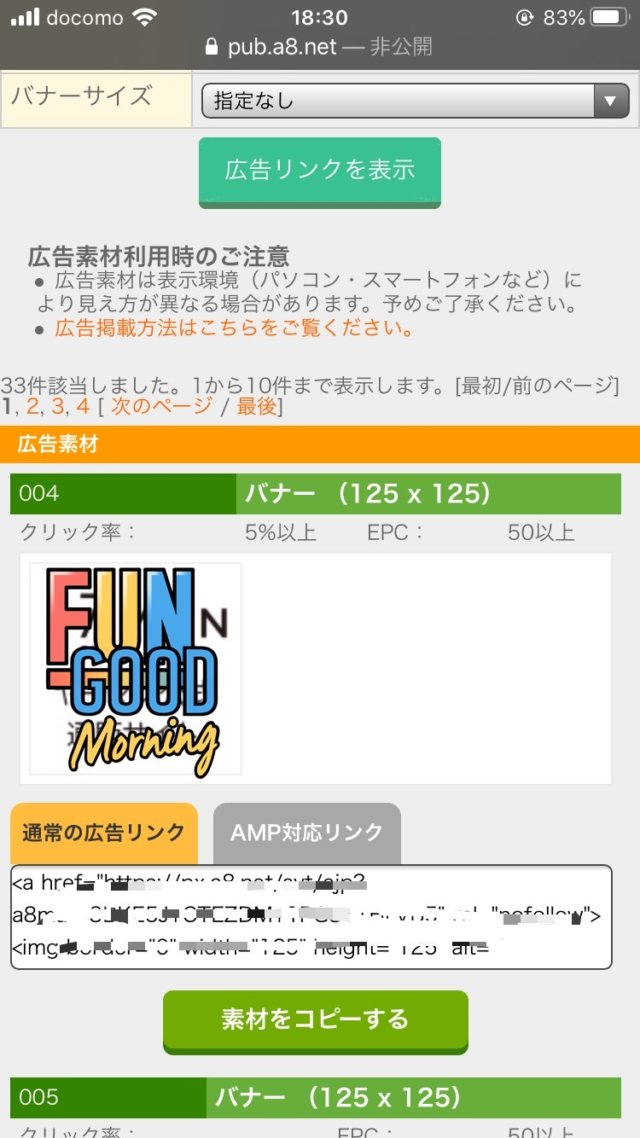Go to results page 4
Image resolution: width=640 pixels, height=1138 pixels.
83,406
